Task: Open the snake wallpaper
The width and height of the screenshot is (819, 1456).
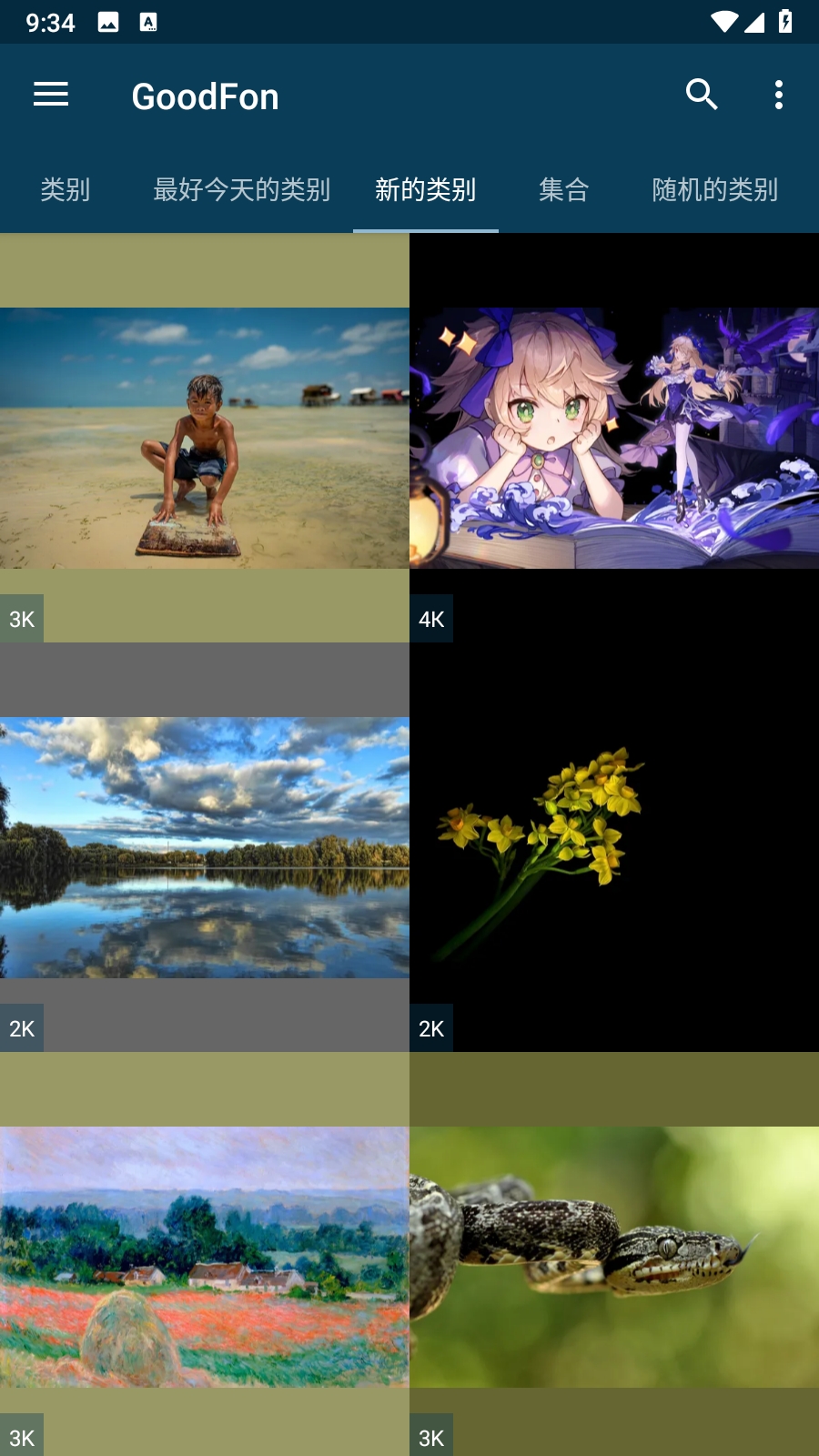Action: (614, 1257)
